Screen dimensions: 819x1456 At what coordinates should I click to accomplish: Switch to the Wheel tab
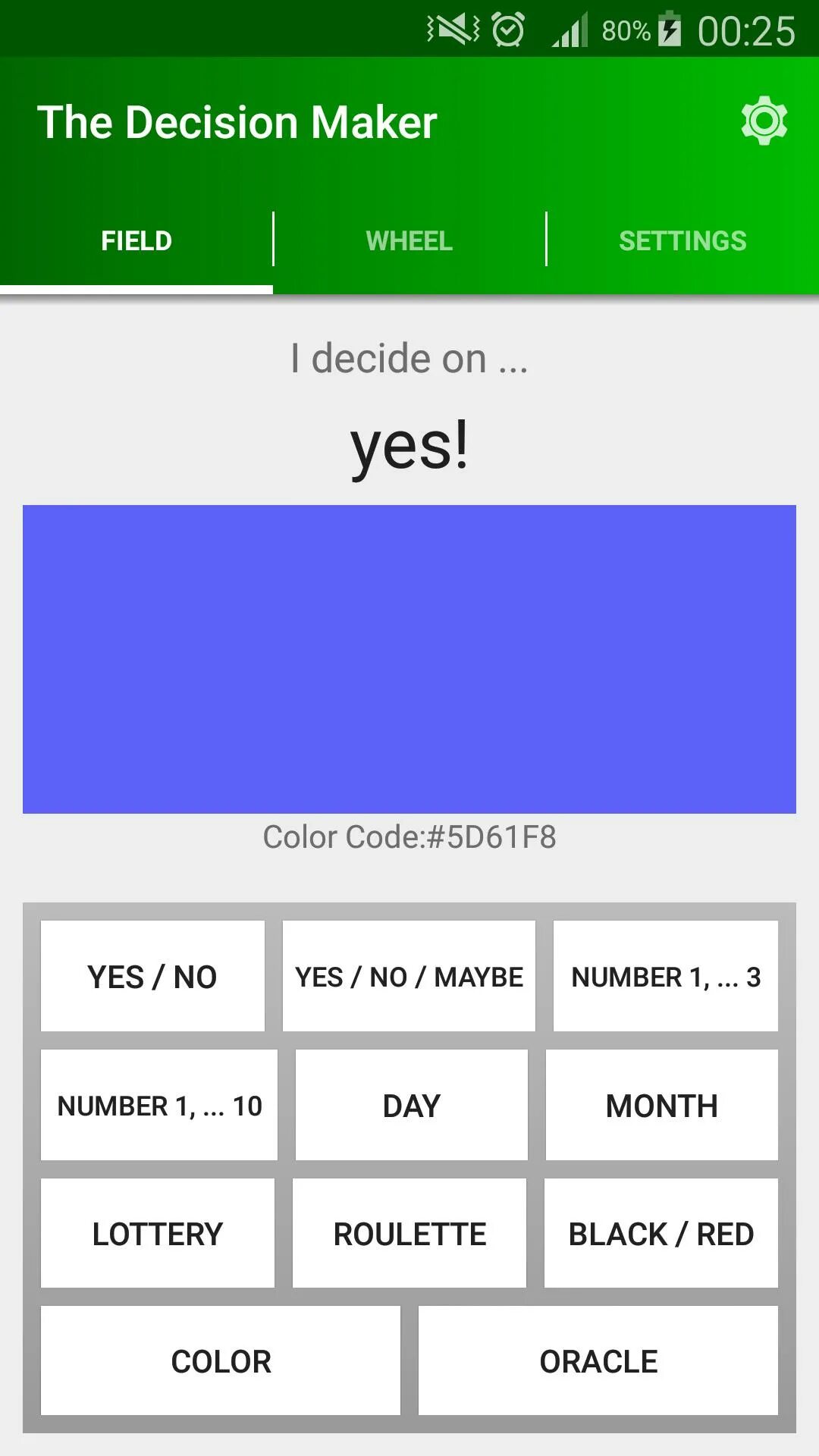pyautogui.click(x=409, y=241)
